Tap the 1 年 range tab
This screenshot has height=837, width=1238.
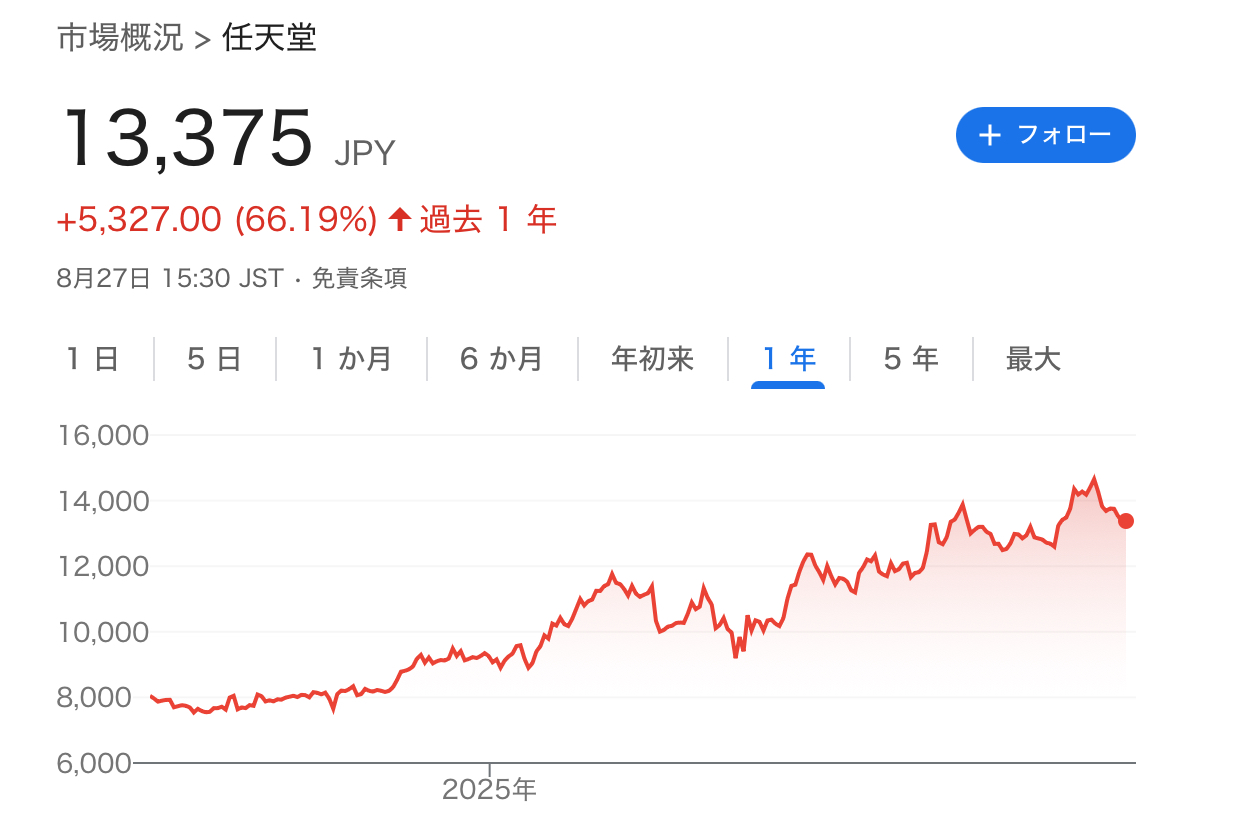[789, 359]
